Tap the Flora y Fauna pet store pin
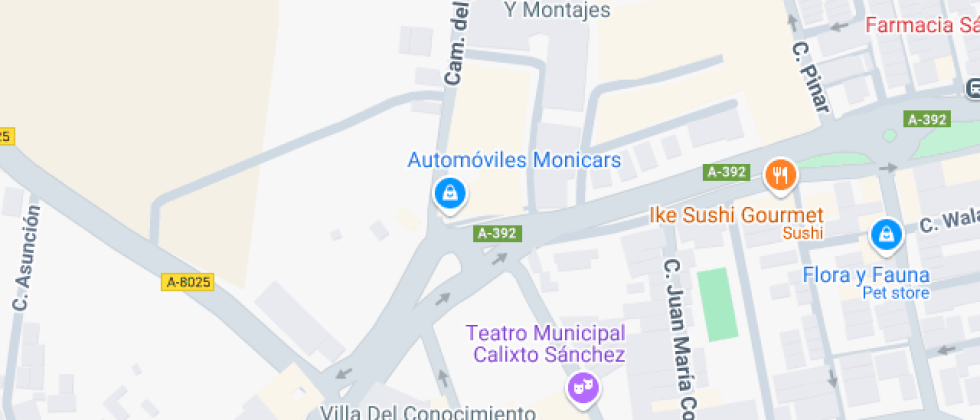The image size is (980, 420). tap(885, 234)
